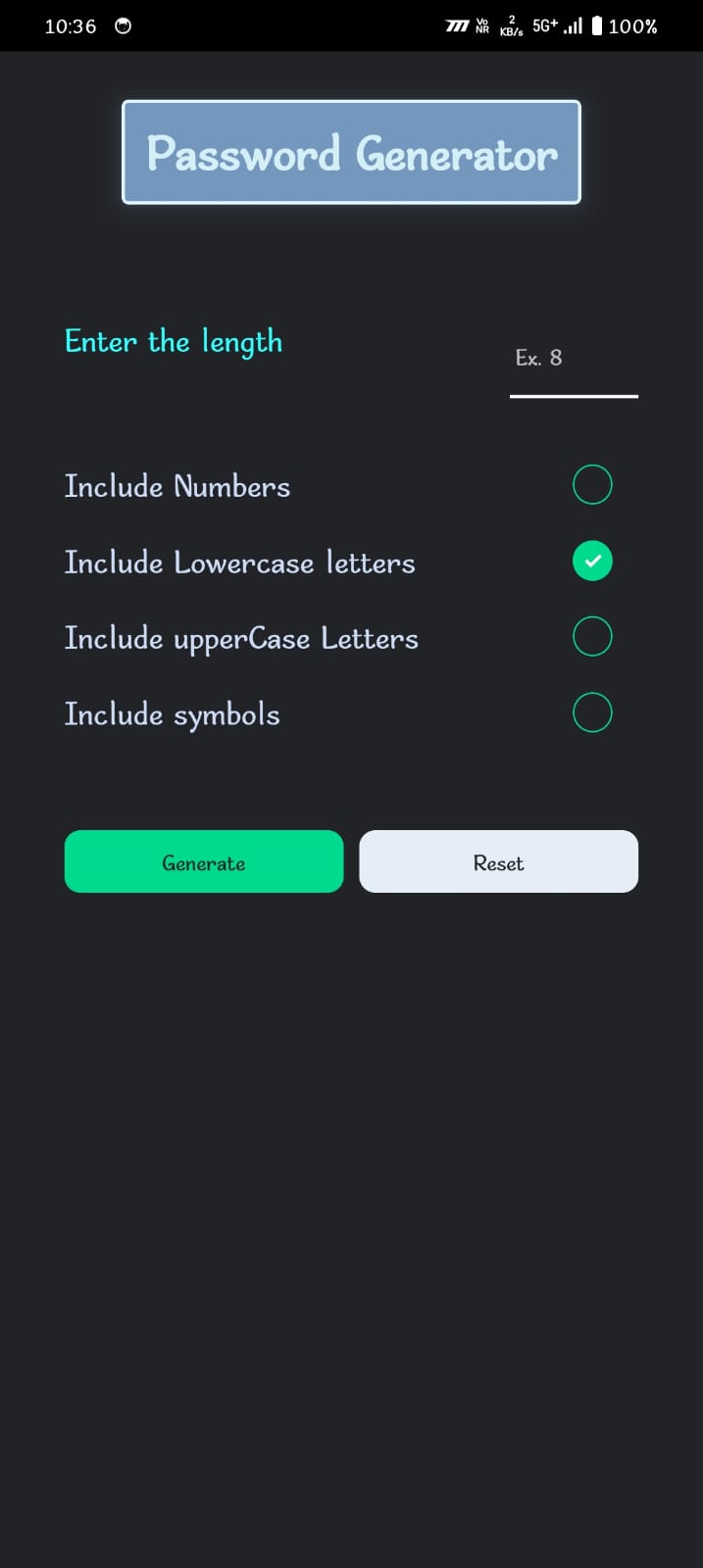Viewport: 703px width, 1568px height.
Task: Check Include upperCase Letters option
Action: point(592,637)
